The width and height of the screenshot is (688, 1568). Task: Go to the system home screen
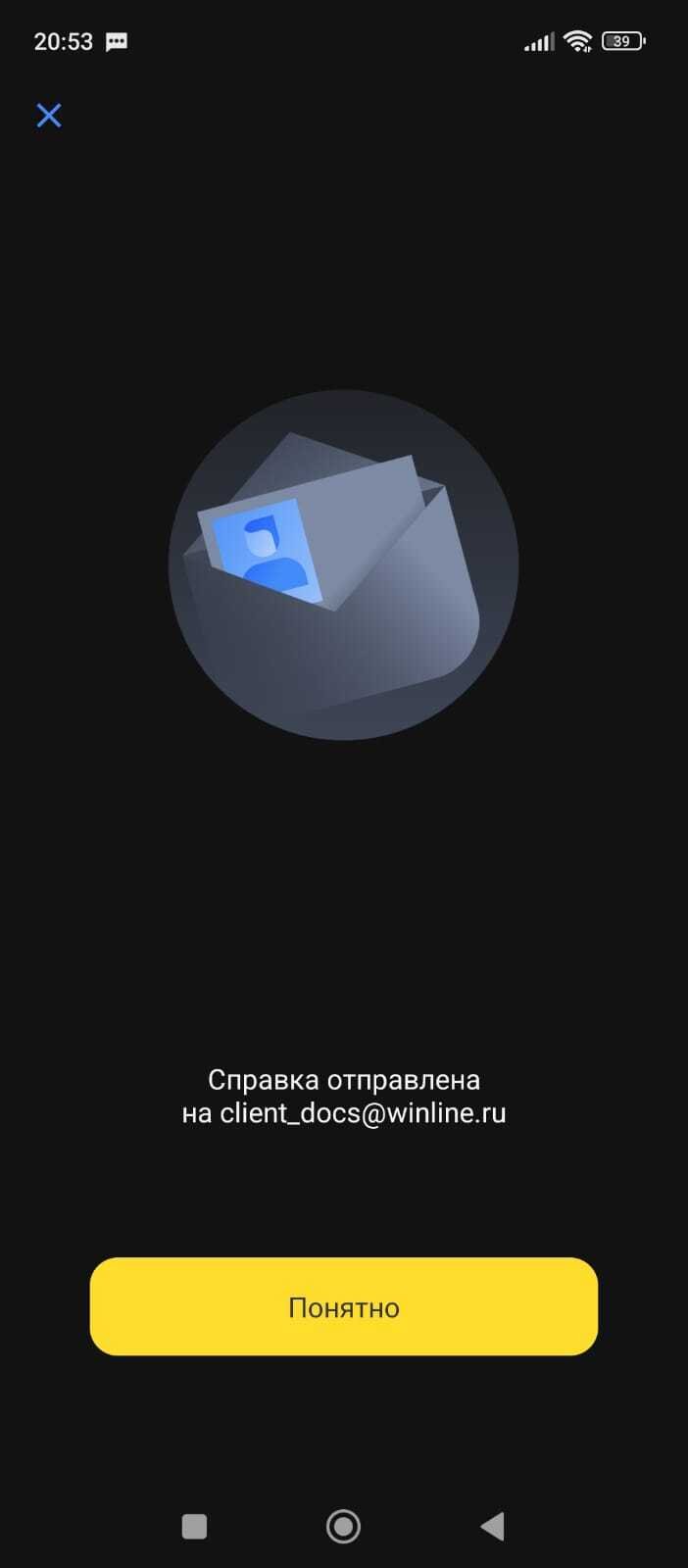pyautogui.click(x=343, y=1526)
